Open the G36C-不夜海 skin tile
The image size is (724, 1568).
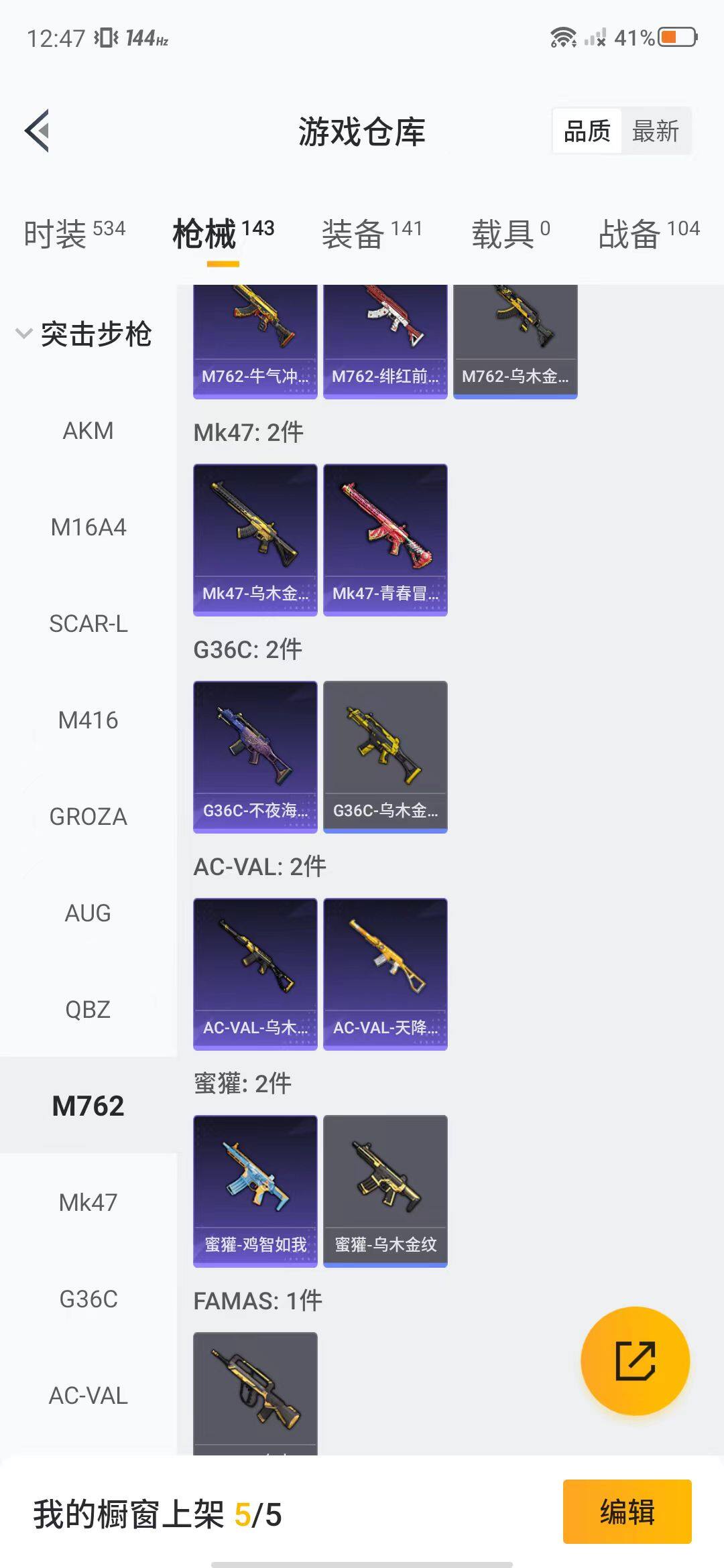(255, 757)
